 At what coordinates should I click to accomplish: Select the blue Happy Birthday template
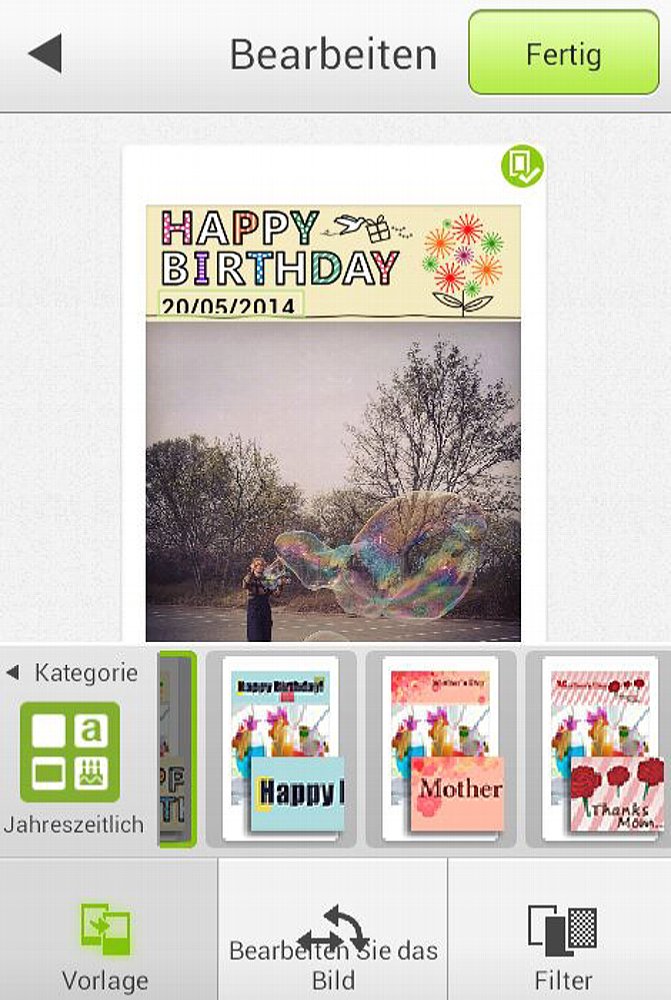tap(281, 748)
